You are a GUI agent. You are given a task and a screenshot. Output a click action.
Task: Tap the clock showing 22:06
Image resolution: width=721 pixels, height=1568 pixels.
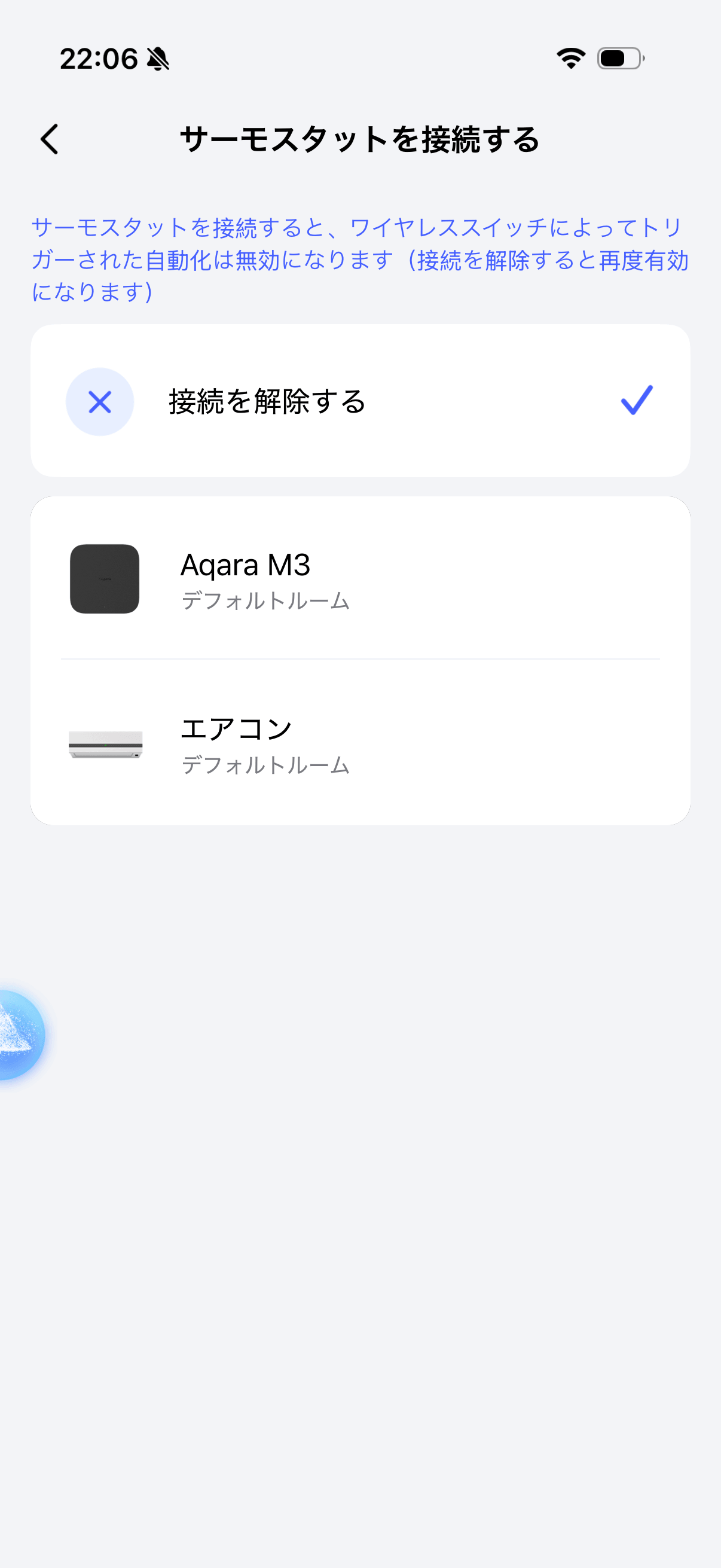click(99, 59)
